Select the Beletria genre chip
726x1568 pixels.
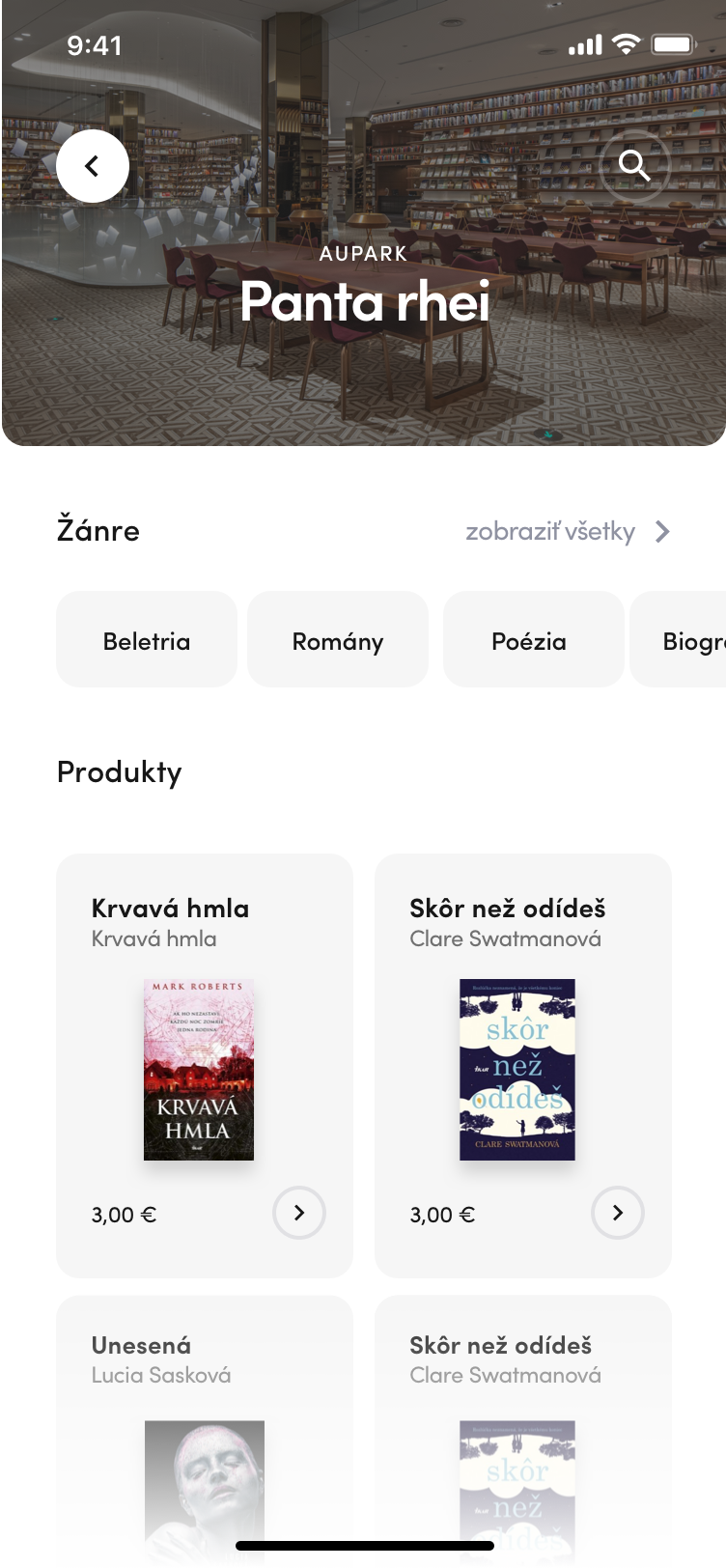[x=147, y=640]
